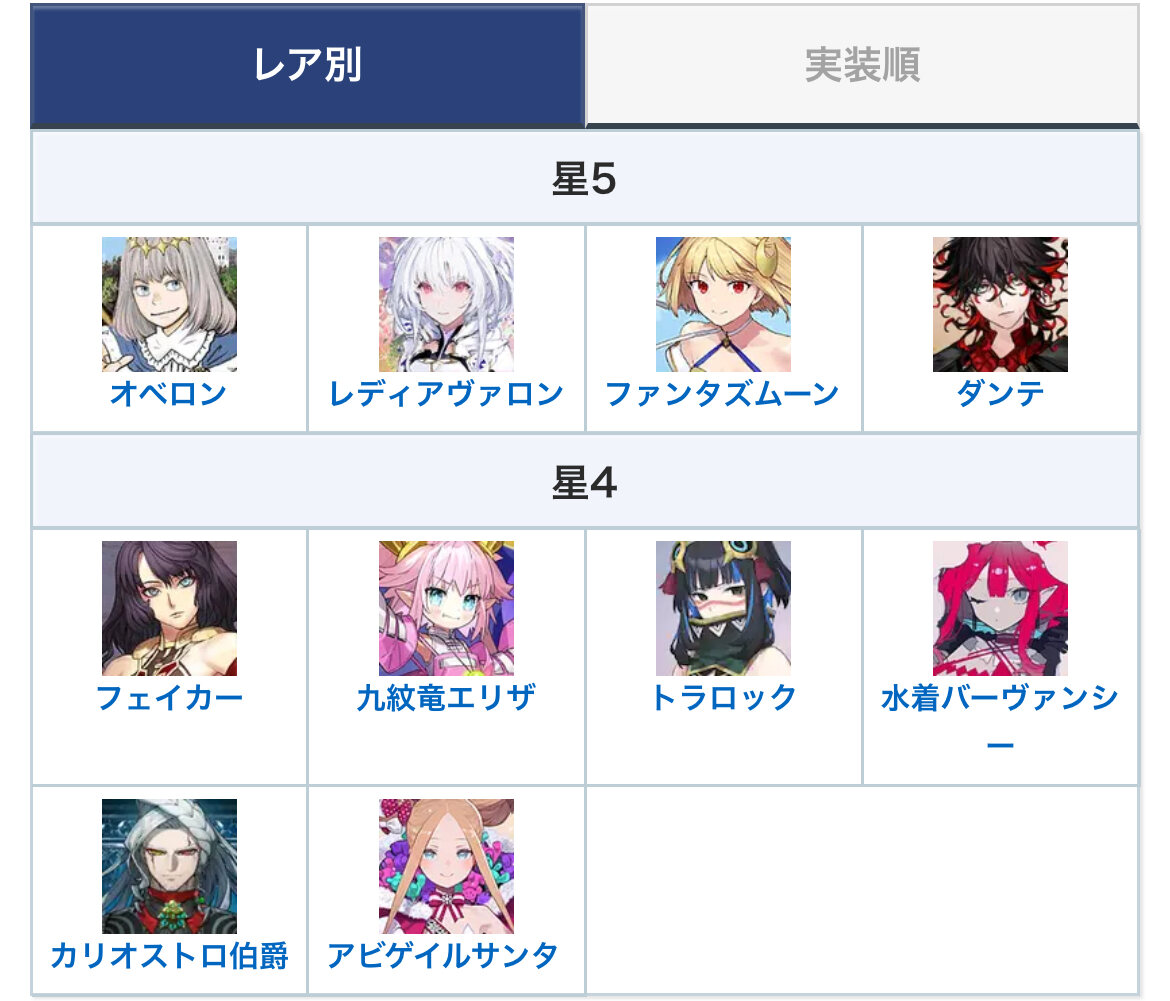Open the ダンテ character page
Viewport: 1170px width, 1001px height.
tap(1000, 394)
